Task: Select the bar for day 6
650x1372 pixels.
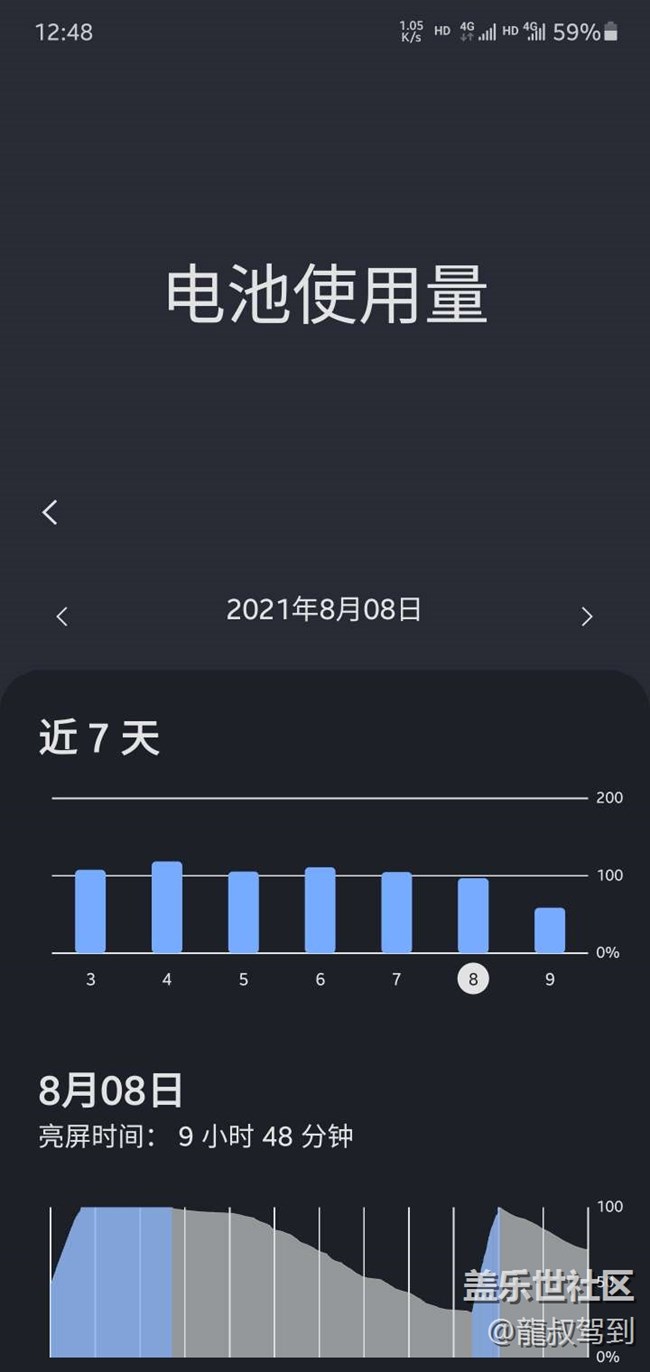Action: tap(320, 910)
